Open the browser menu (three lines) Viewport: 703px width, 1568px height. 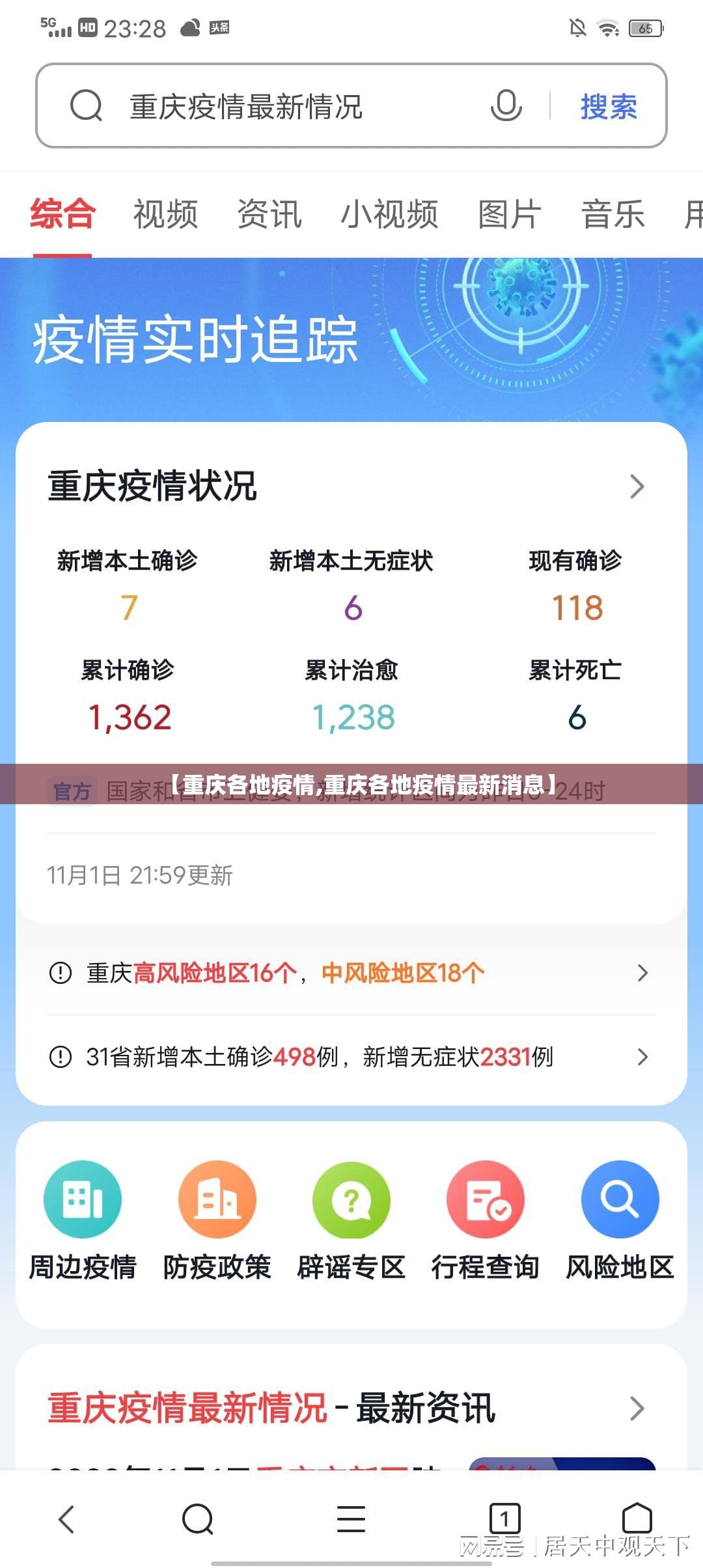tap(351, 1520)
